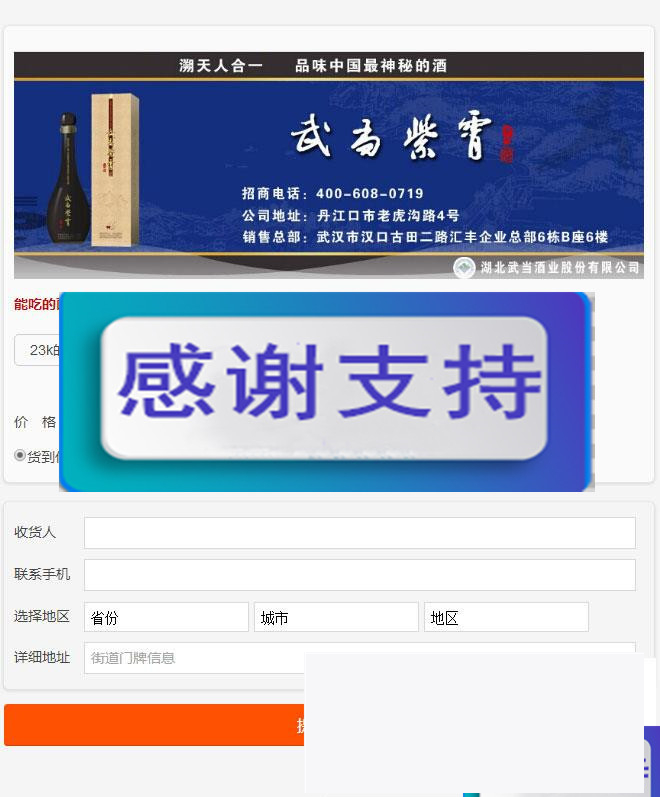Enter the 联系手机 phone field

point(359,575)
